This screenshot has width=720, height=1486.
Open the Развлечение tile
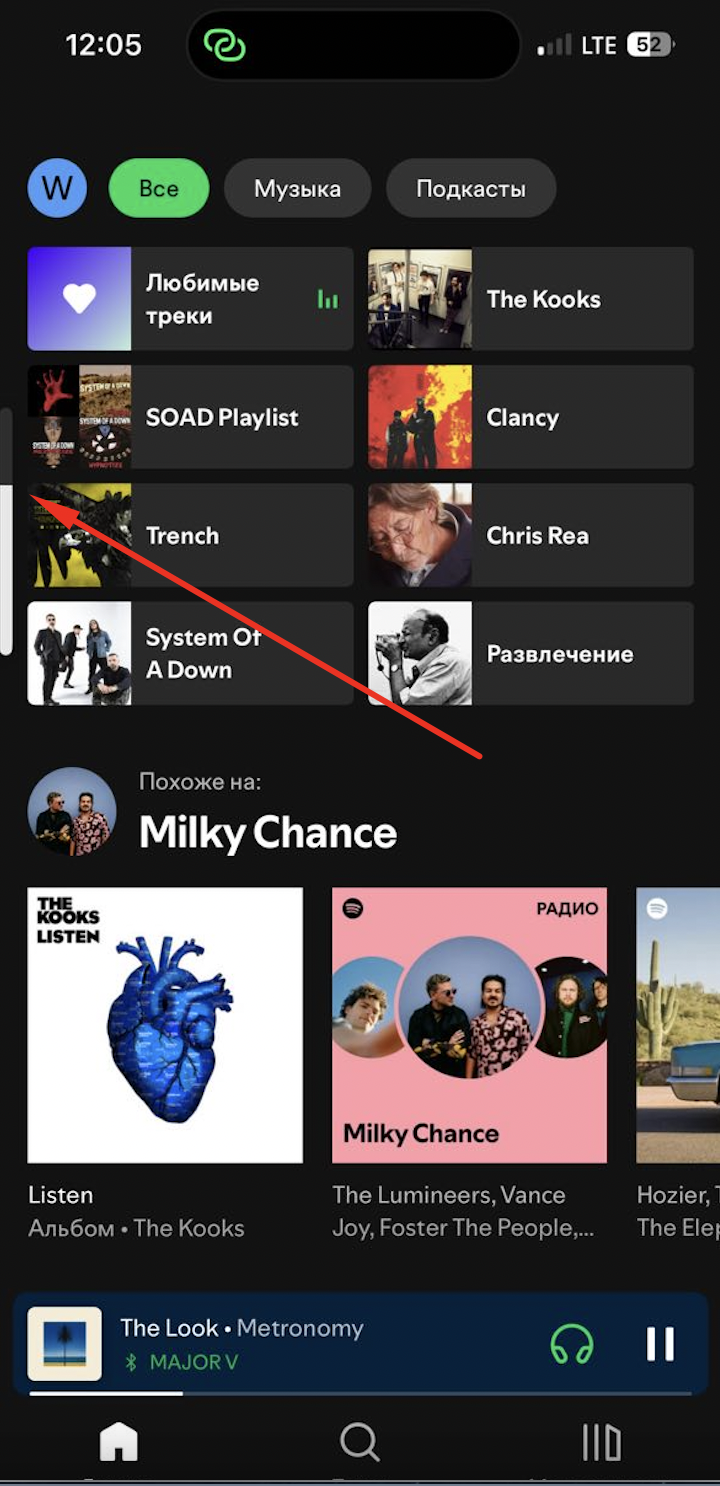(x=530, y=653)
